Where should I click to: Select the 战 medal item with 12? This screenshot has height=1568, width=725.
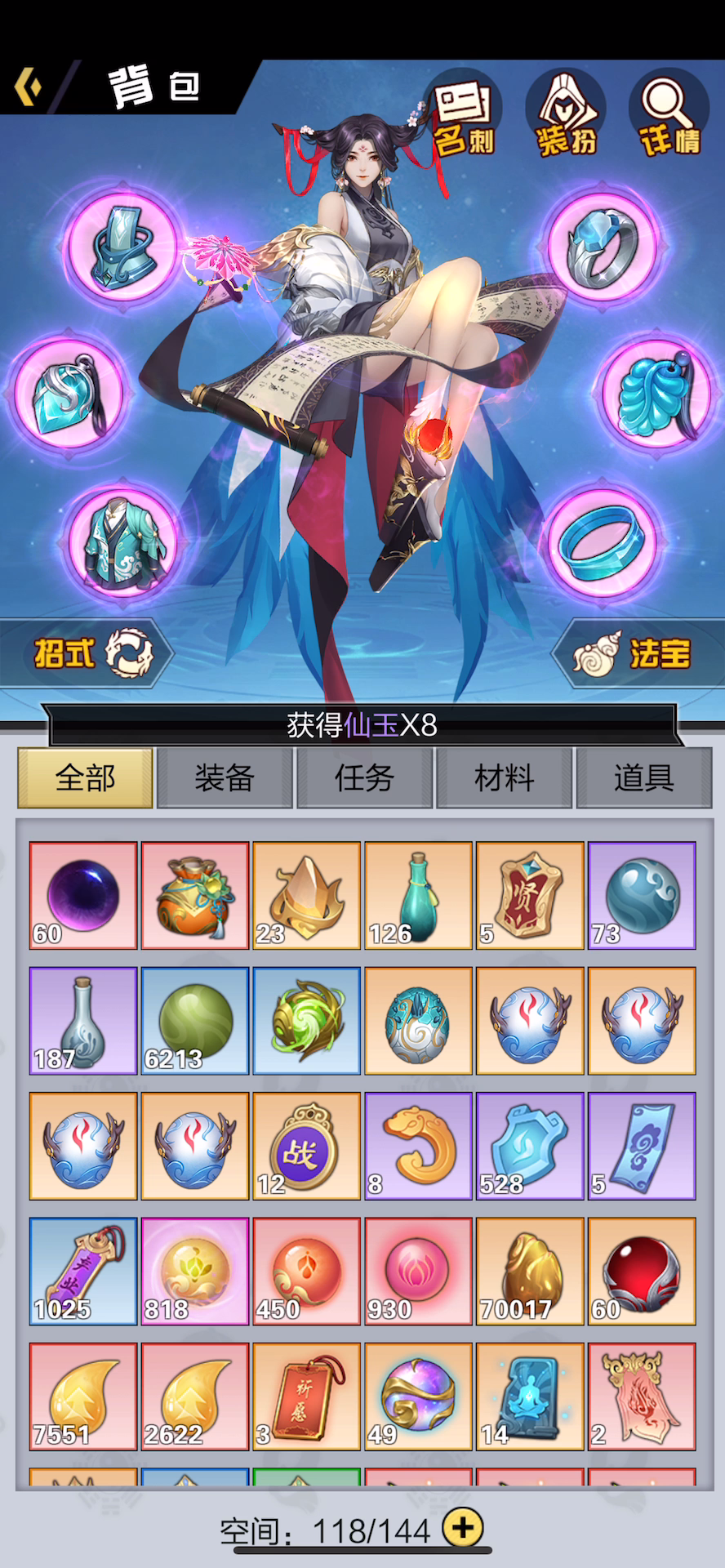click(x=306, y=1146)
